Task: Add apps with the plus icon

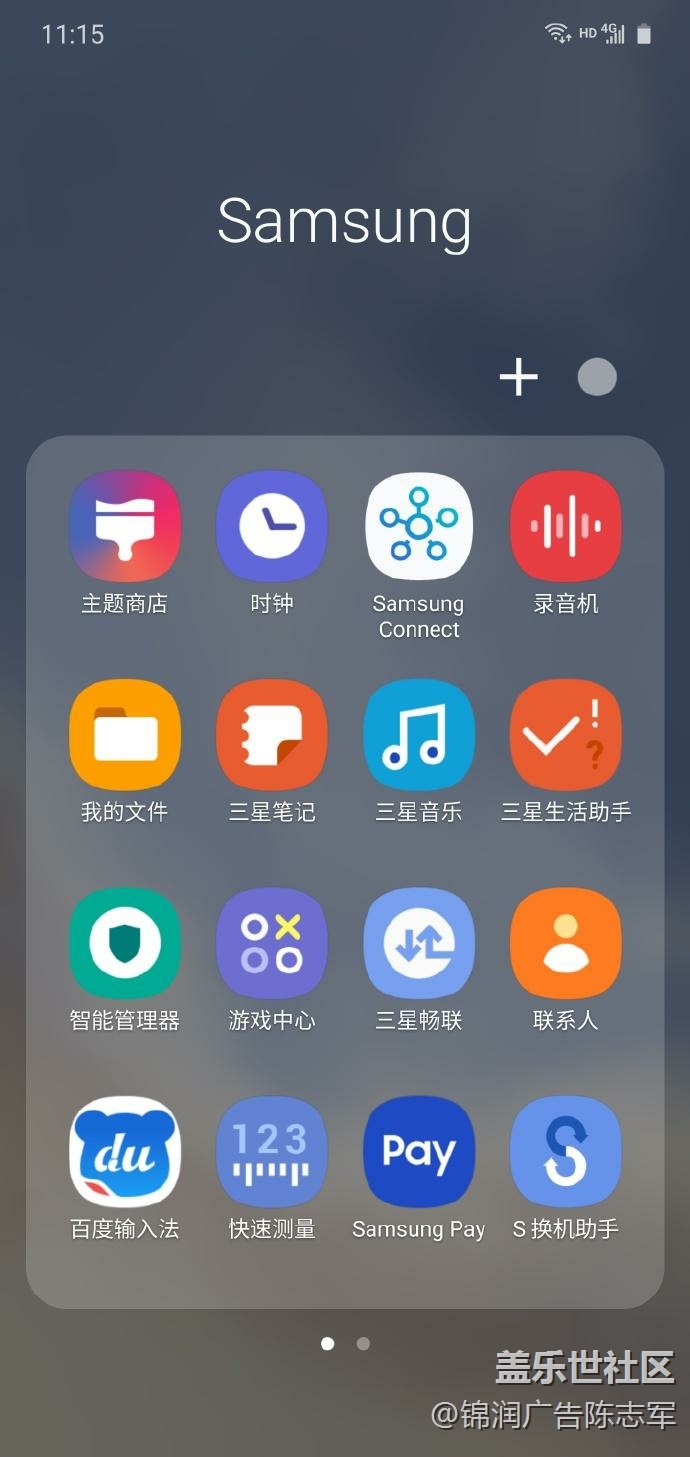Action: pos(518,377)
